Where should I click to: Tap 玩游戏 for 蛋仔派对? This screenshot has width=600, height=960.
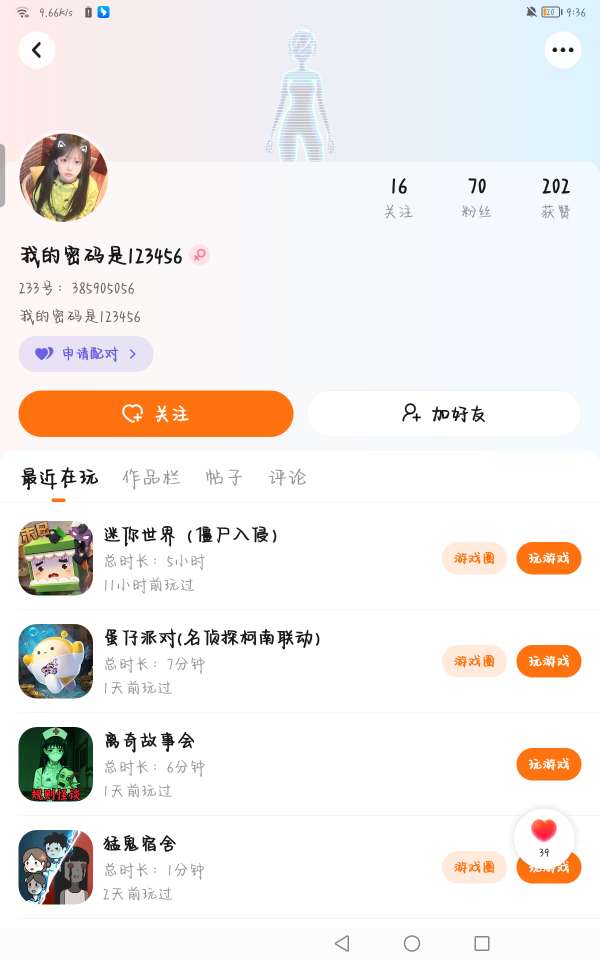[x=548, y=661]
